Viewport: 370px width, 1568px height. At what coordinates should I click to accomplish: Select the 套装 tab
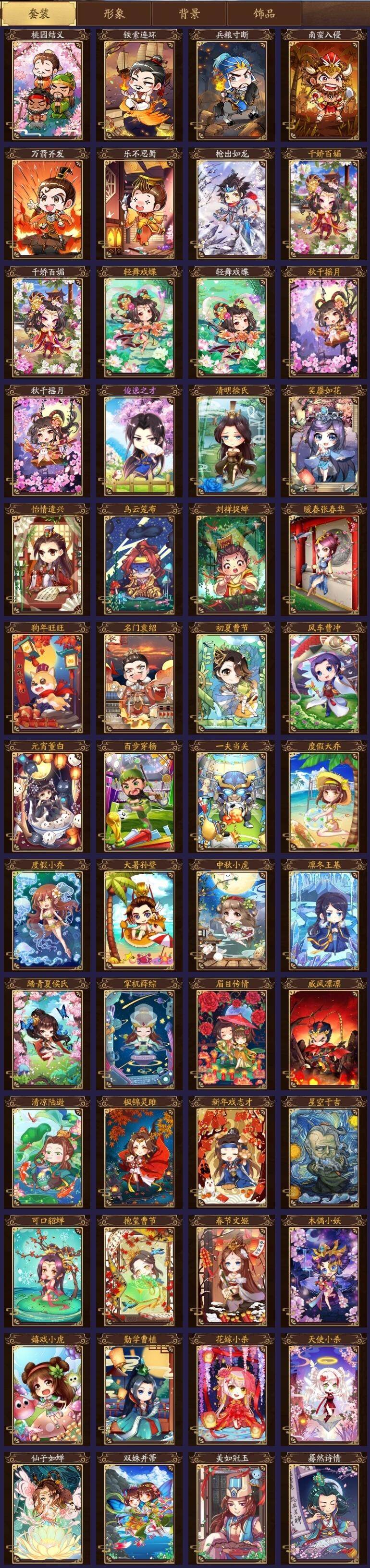[x=39, y=13]
